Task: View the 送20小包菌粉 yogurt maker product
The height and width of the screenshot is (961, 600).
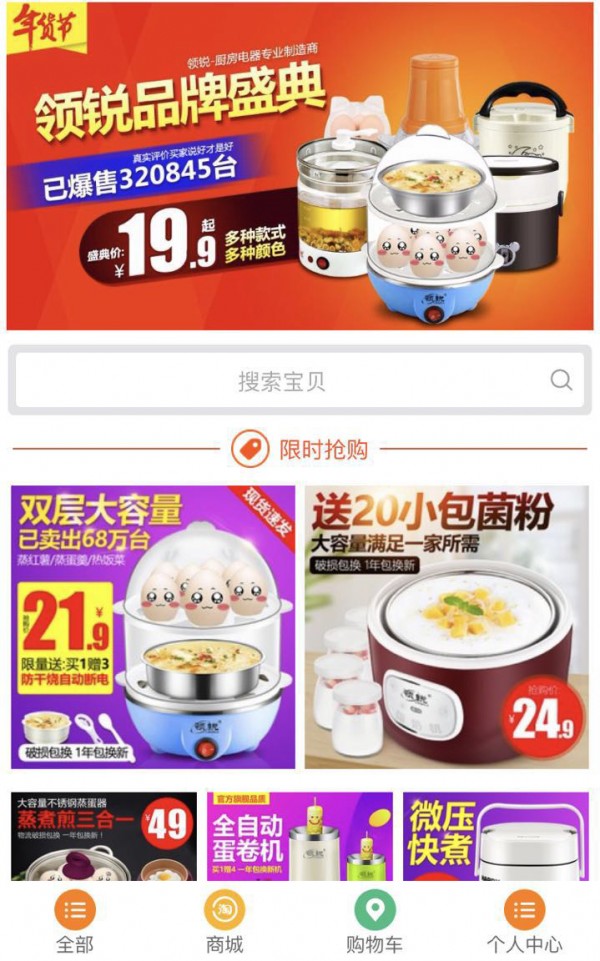Action: pos(447,627)
